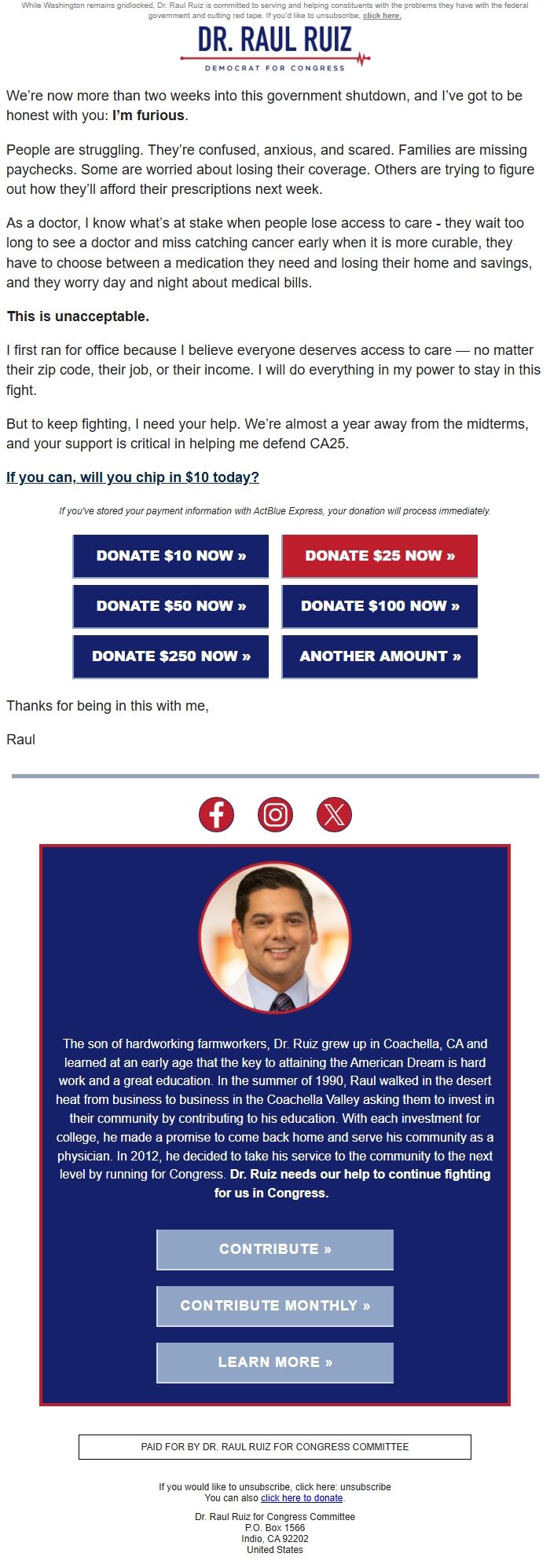Tap Donate $250 Now
The width and height of the screenshot is (550, 1568).
point(171,656)
